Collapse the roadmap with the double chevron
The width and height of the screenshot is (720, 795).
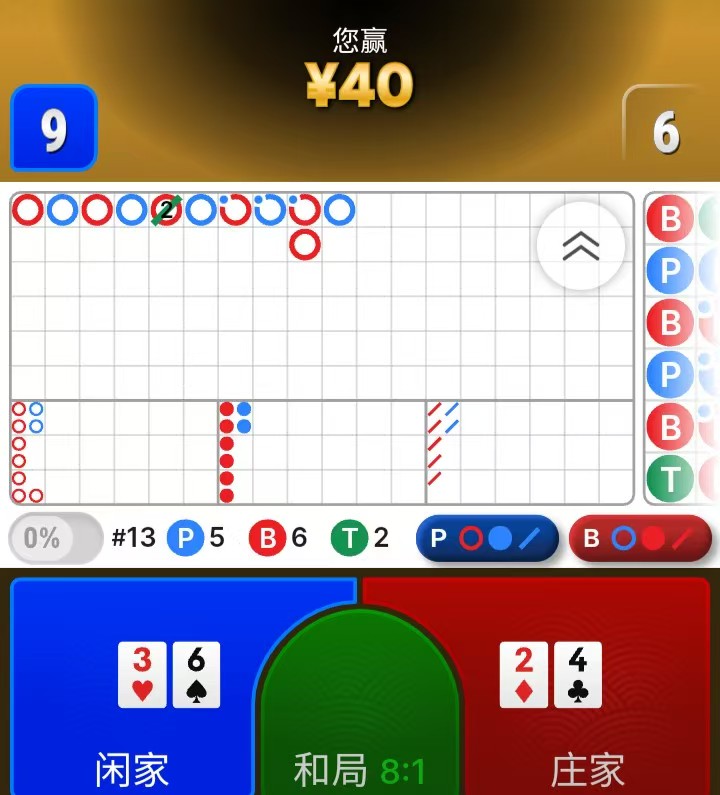(x=580, y=246)
